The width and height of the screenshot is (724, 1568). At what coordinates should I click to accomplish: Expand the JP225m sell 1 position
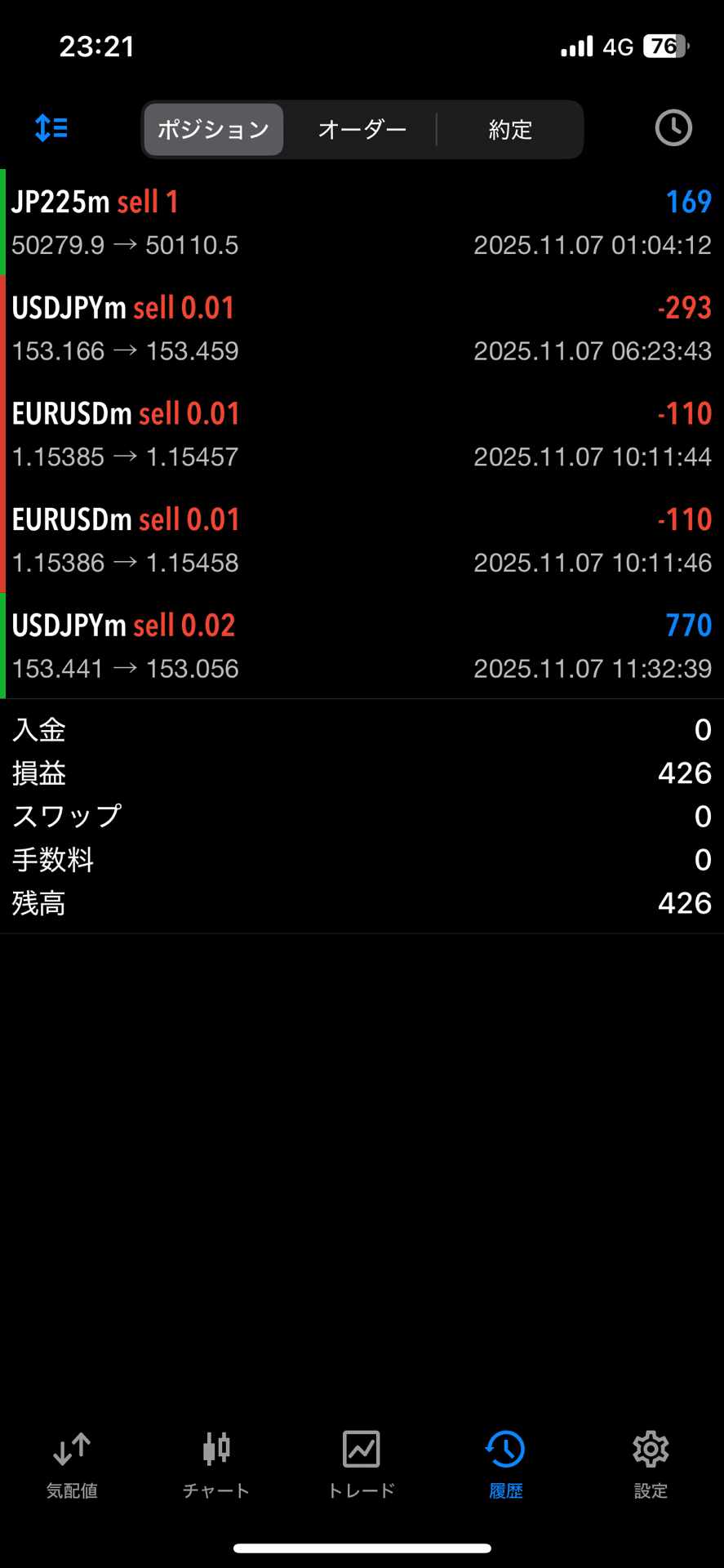click(x=362, y=222)
